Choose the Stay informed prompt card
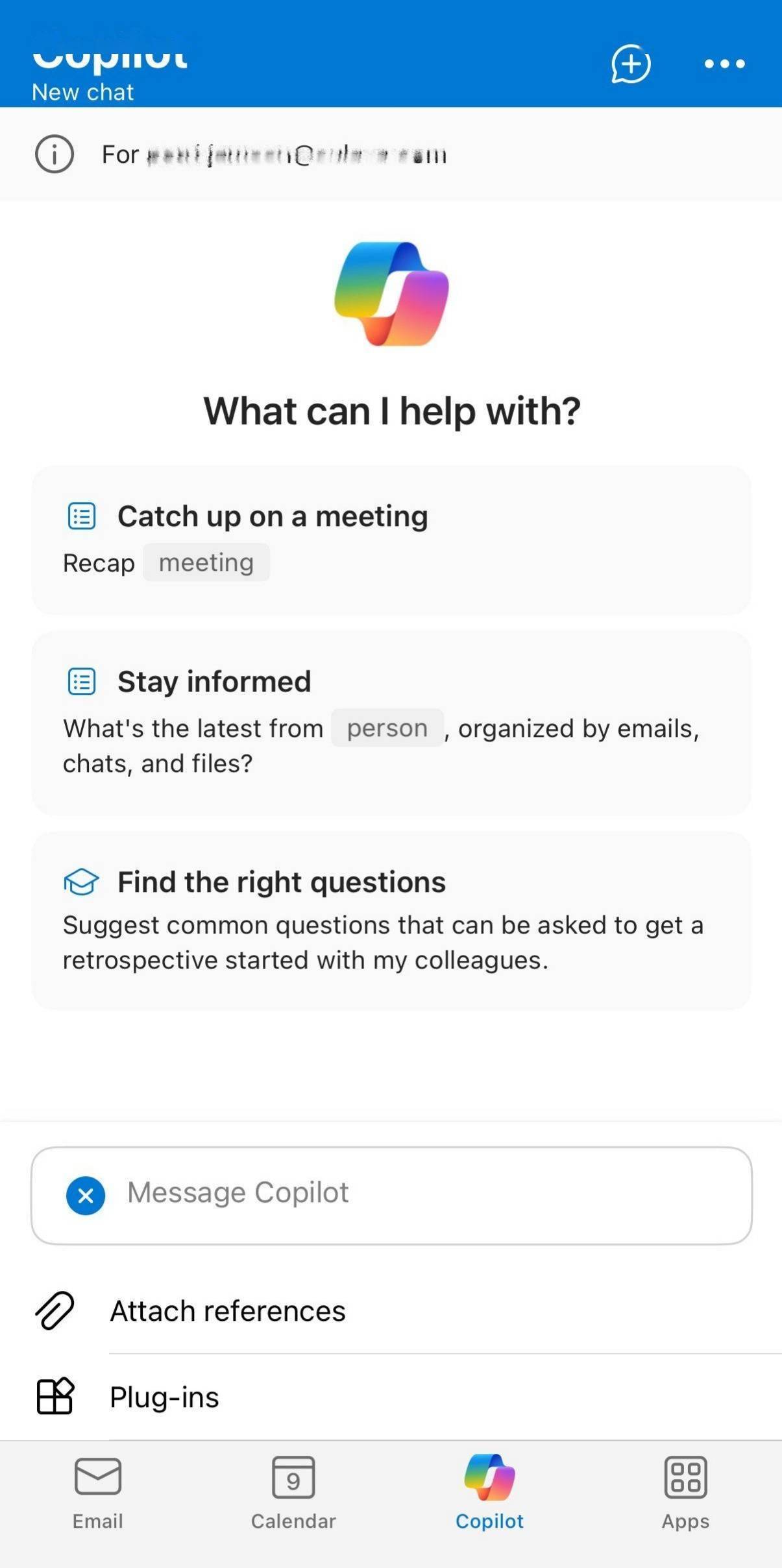Image resolution: width=782 pixels, height=1568 pixels. (391, 723)
